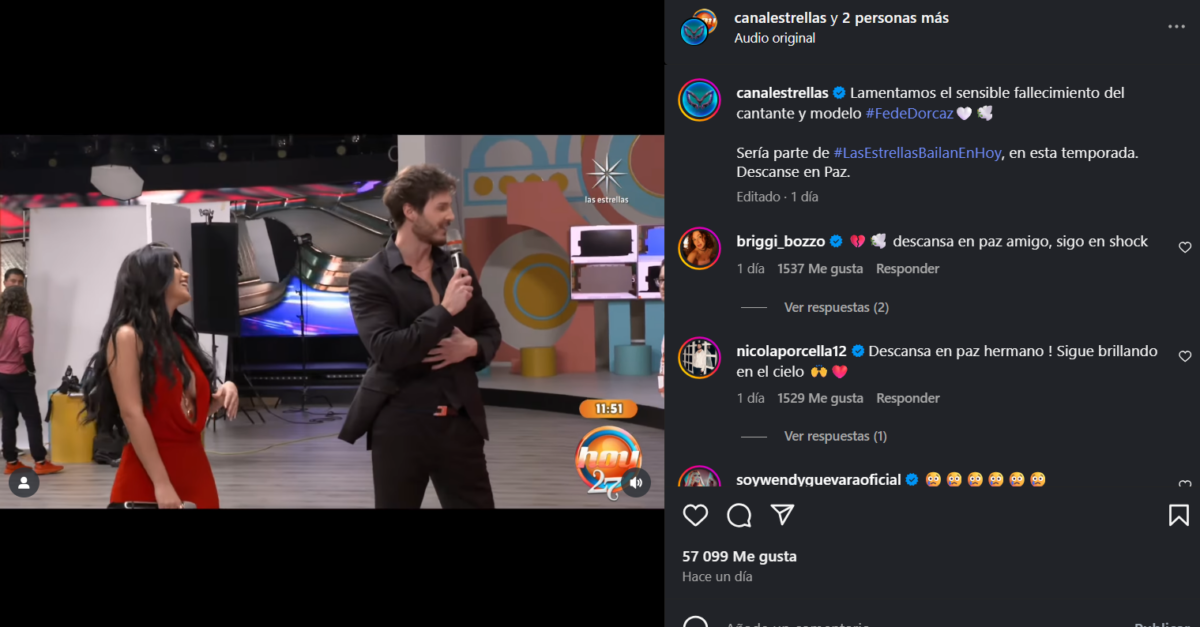Show tagged people on the video
The height and width of the screenshot is (627, 1200).
(24, 483)
